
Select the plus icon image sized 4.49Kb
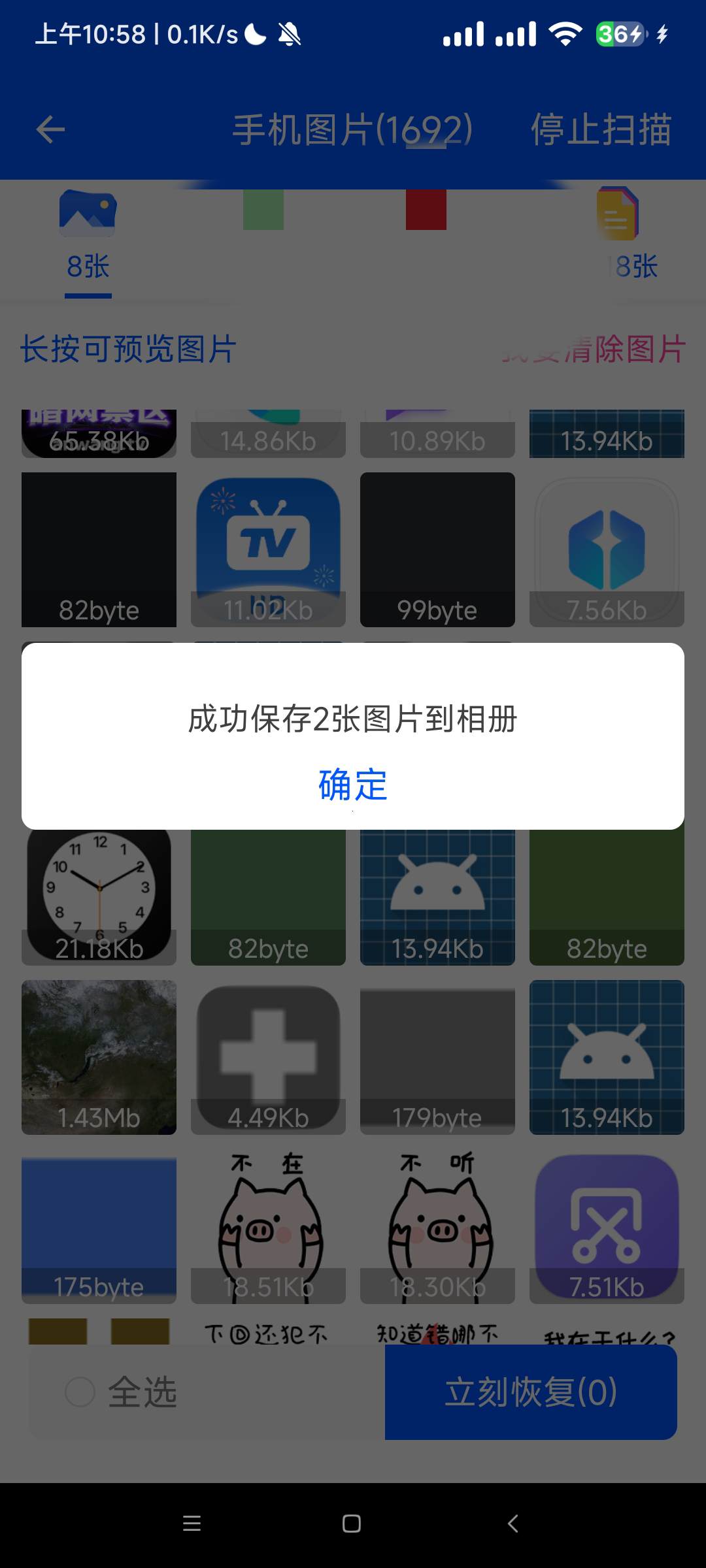pyautogui.click(x=268, y=1057)
